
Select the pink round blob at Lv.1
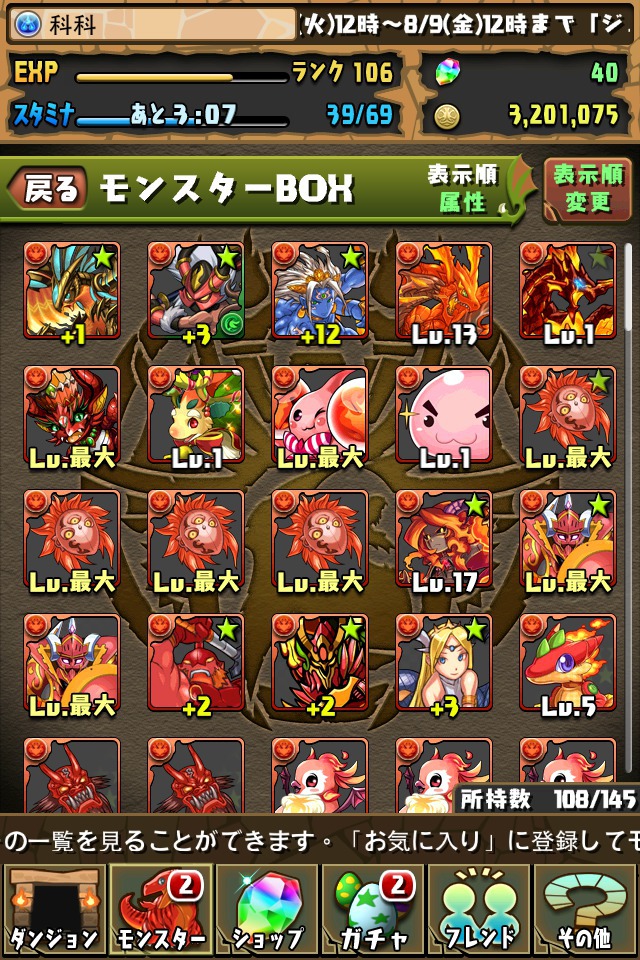point(444,414)
